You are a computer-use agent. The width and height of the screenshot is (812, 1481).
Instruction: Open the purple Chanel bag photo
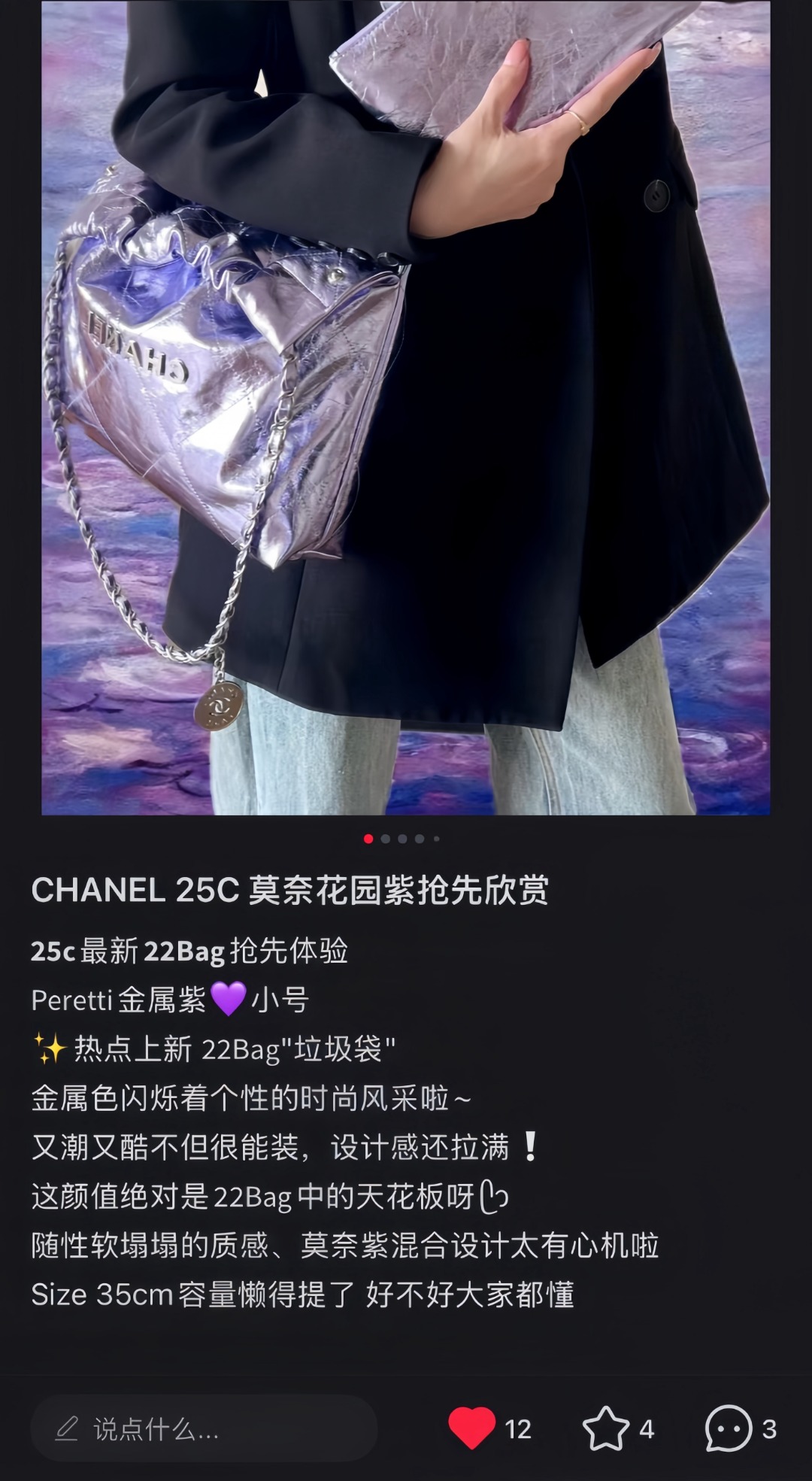[x=406, y=406]
